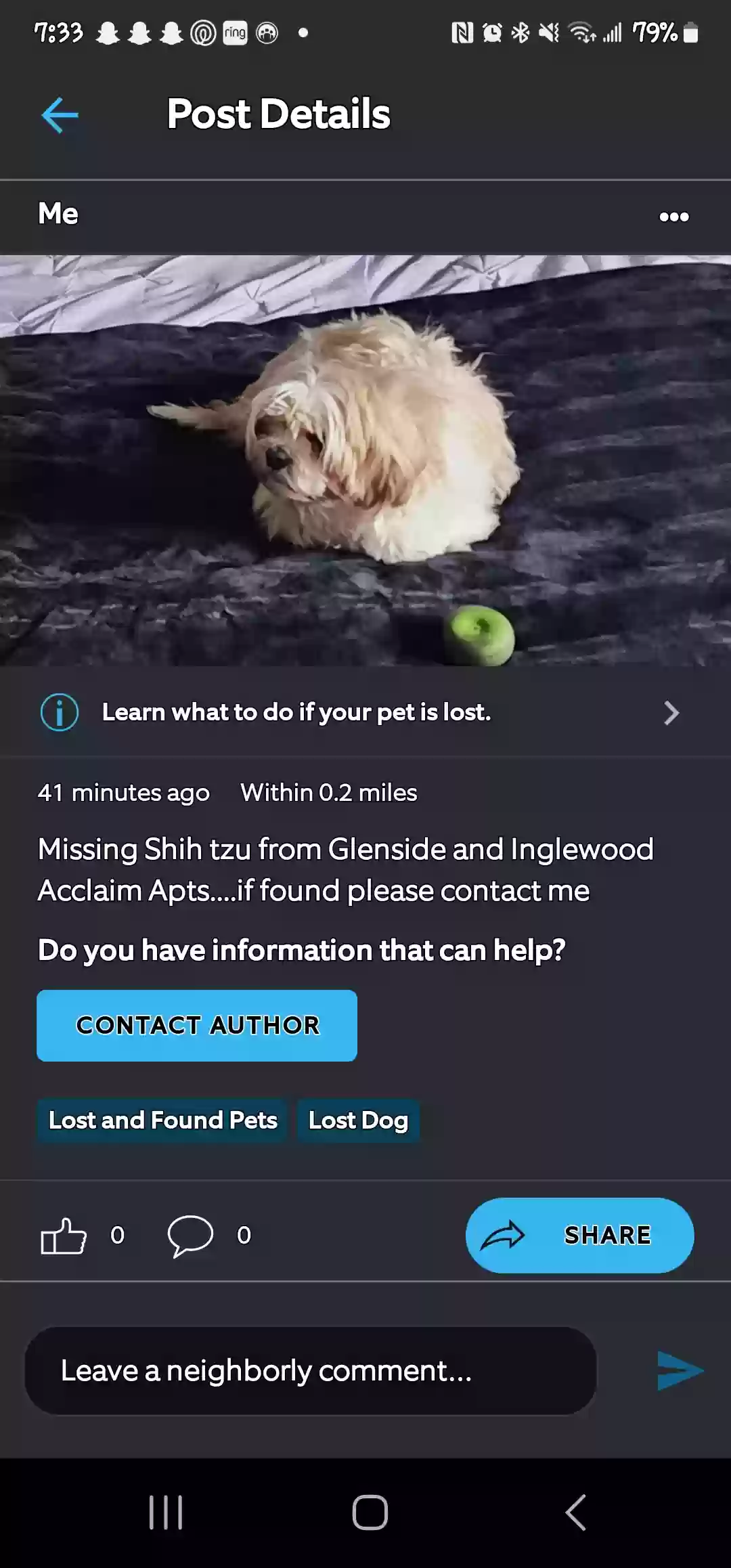Image resolution: width=731 pixels, height=1568 pixels.
Task: Send the comment with the arrow icon
Action: click(680, 1371)
